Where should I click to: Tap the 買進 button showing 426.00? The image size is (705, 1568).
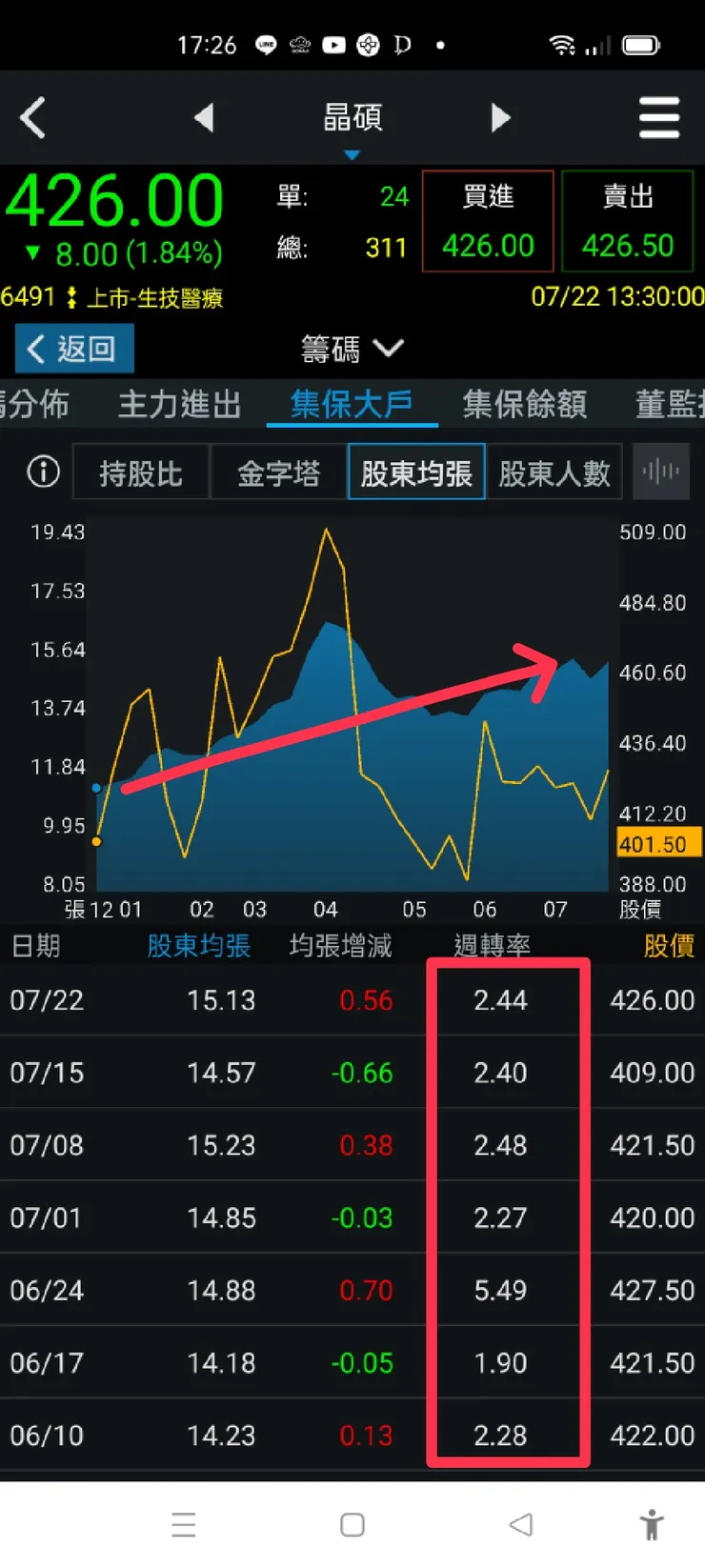[487, 220]
